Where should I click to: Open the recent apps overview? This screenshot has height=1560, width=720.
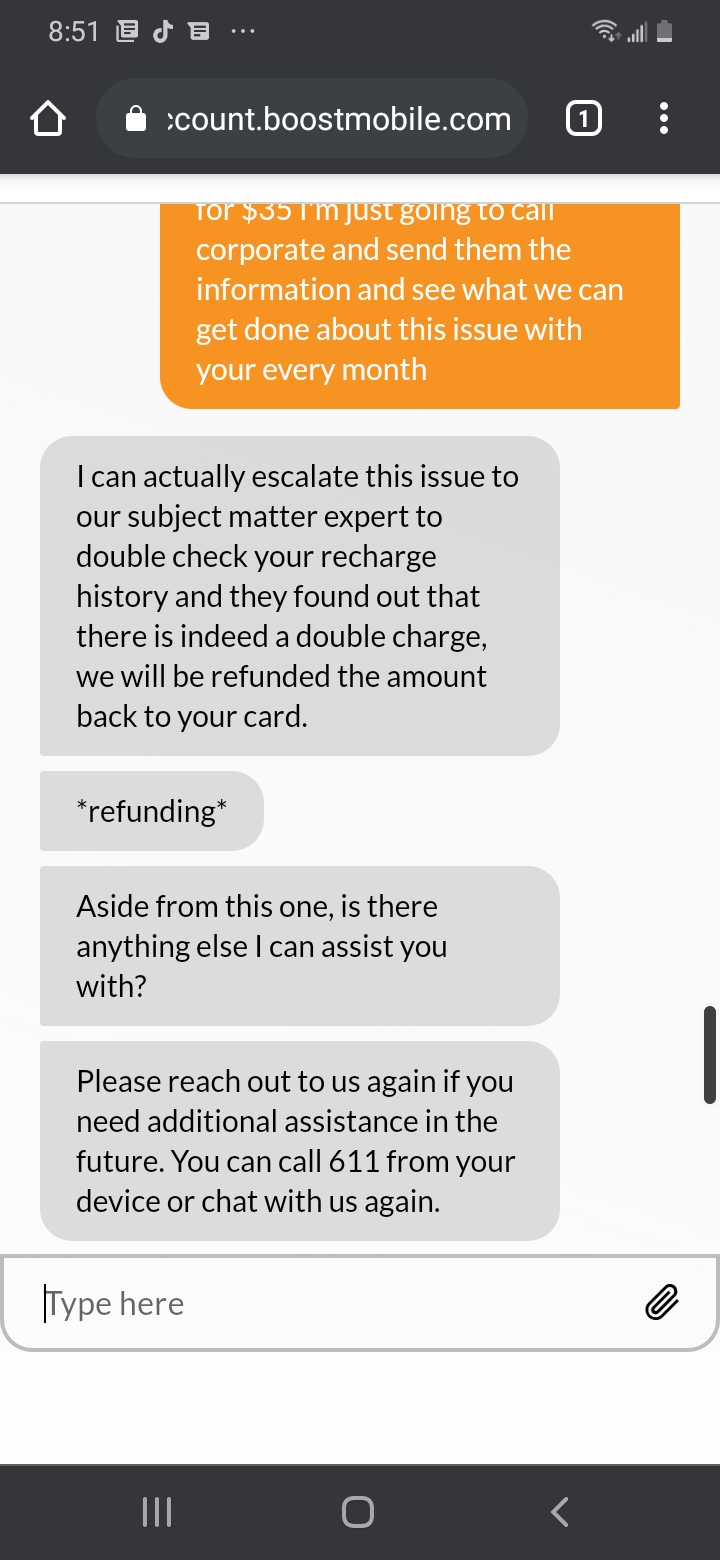click(156, 1512)
